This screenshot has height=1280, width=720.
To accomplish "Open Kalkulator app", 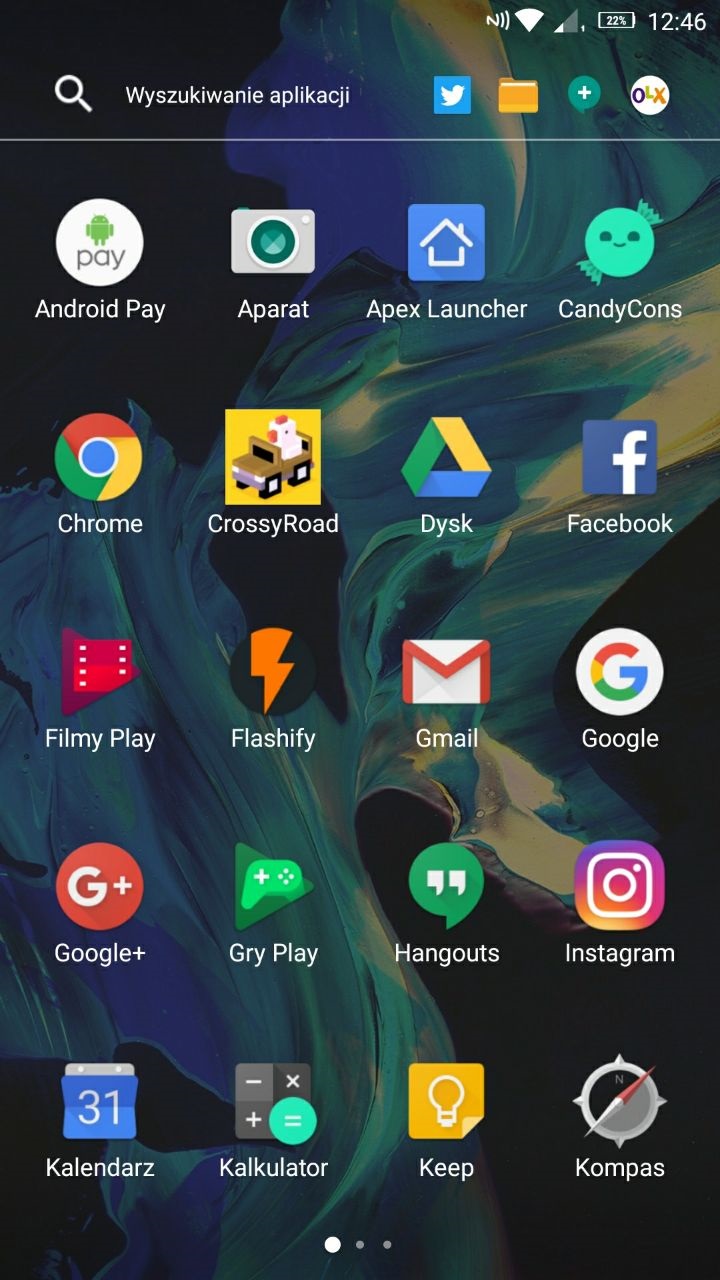I will (x=273, y=1102).
